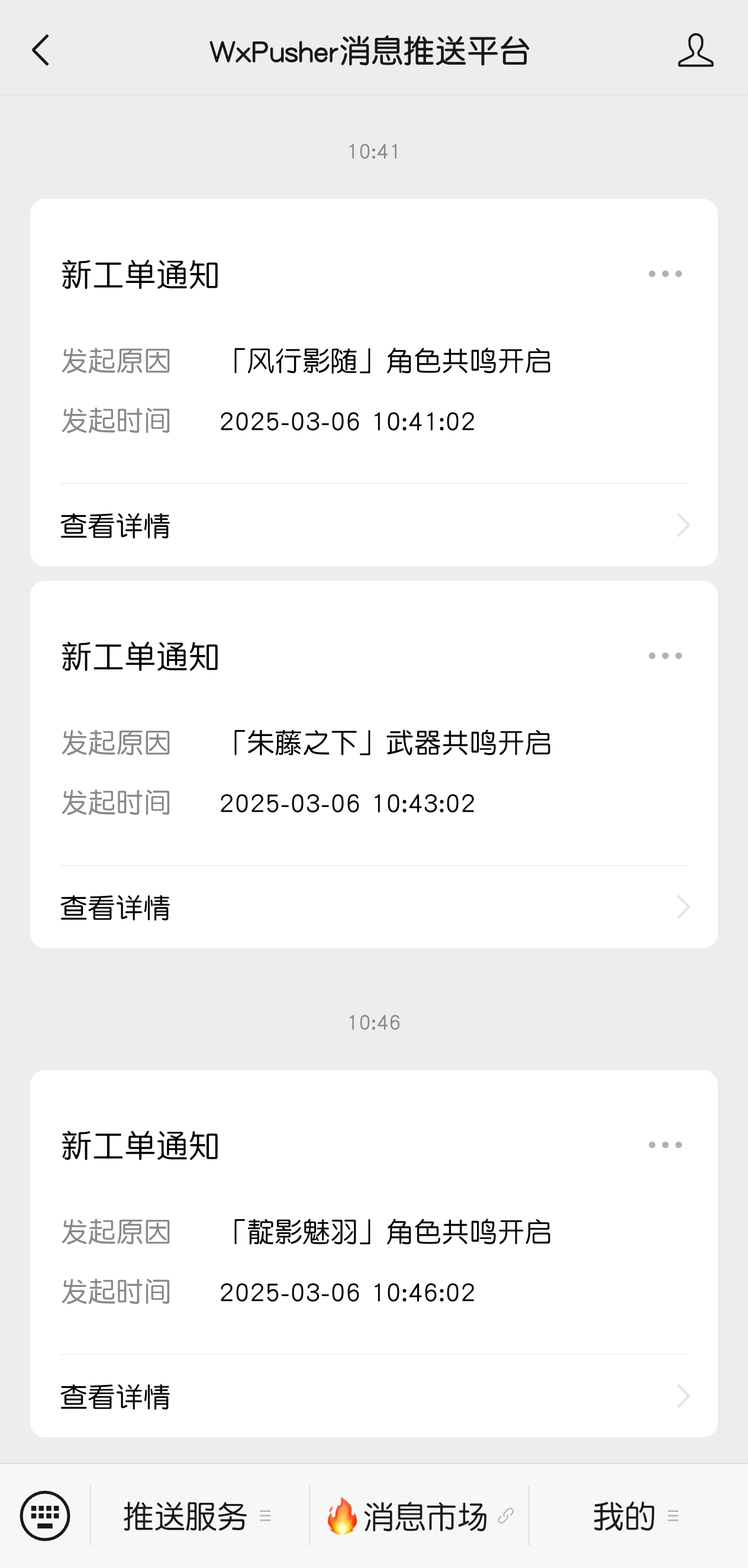Switch to keyboard input mode
Screen dimensions: 748x1568
click(x=45, y=1516)
